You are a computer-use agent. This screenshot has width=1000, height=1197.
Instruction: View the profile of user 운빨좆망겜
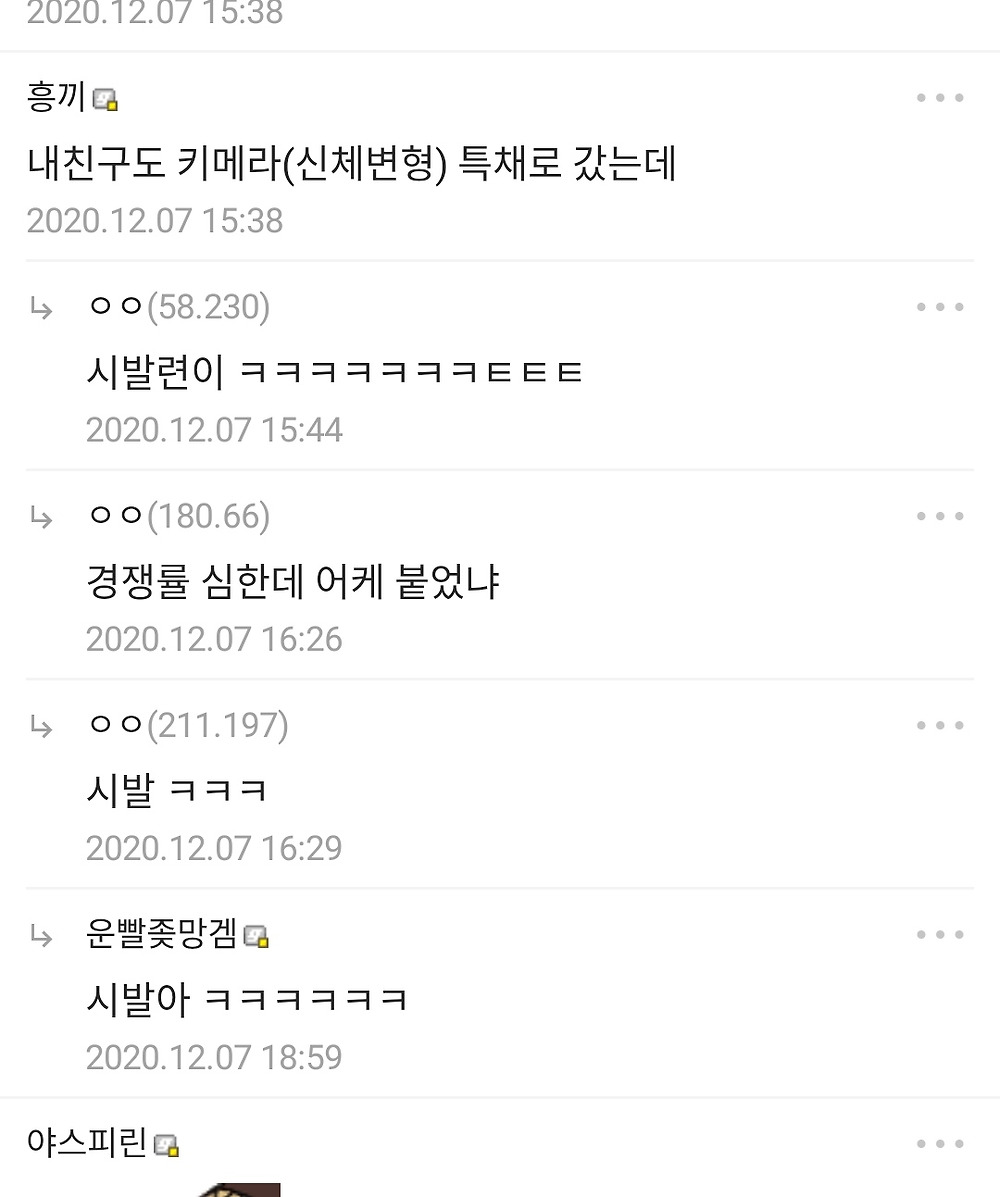162,934
